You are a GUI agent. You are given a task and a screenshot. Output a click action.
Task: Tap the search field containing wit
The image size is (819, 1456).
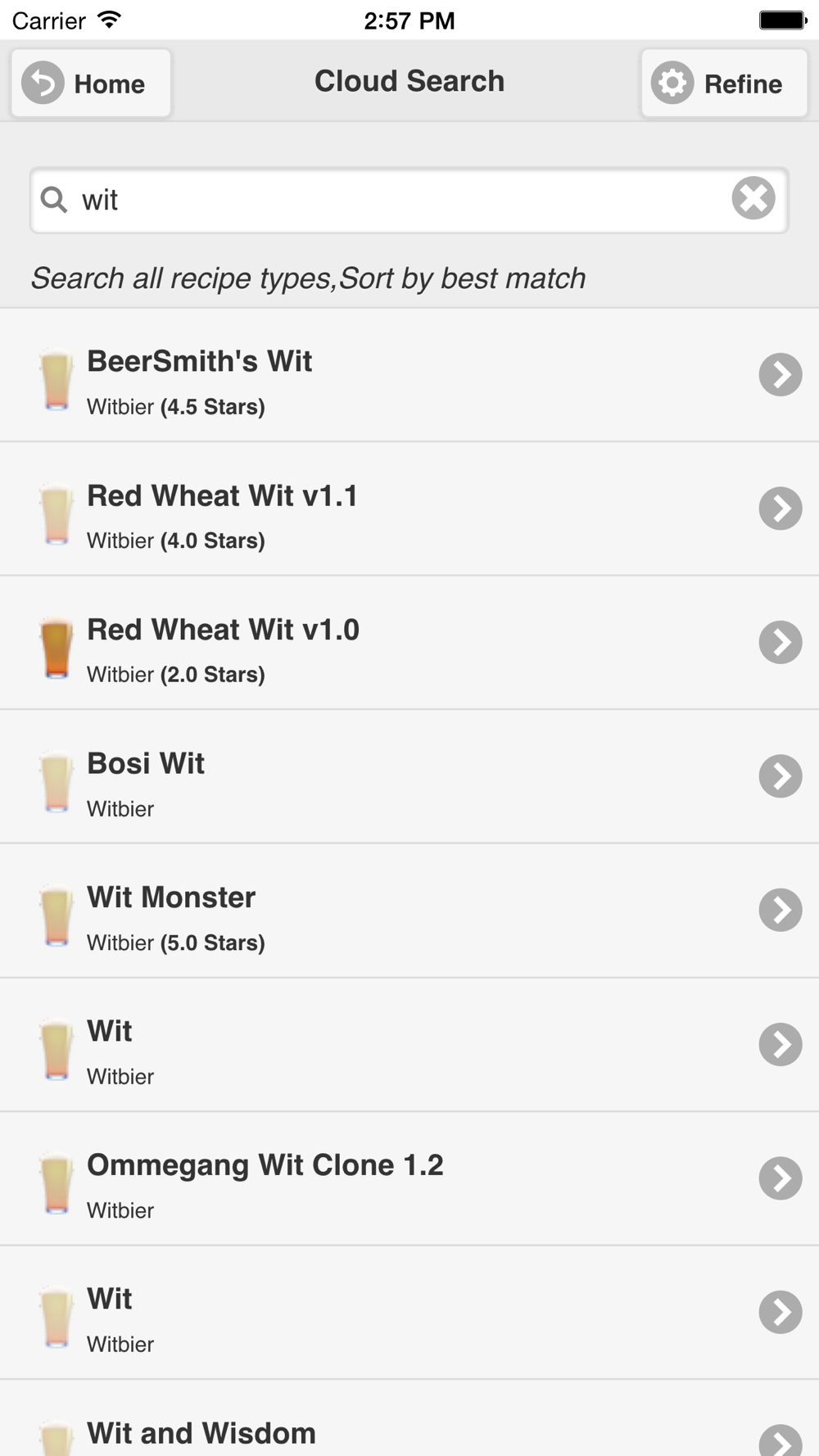(x=409, y=200)
